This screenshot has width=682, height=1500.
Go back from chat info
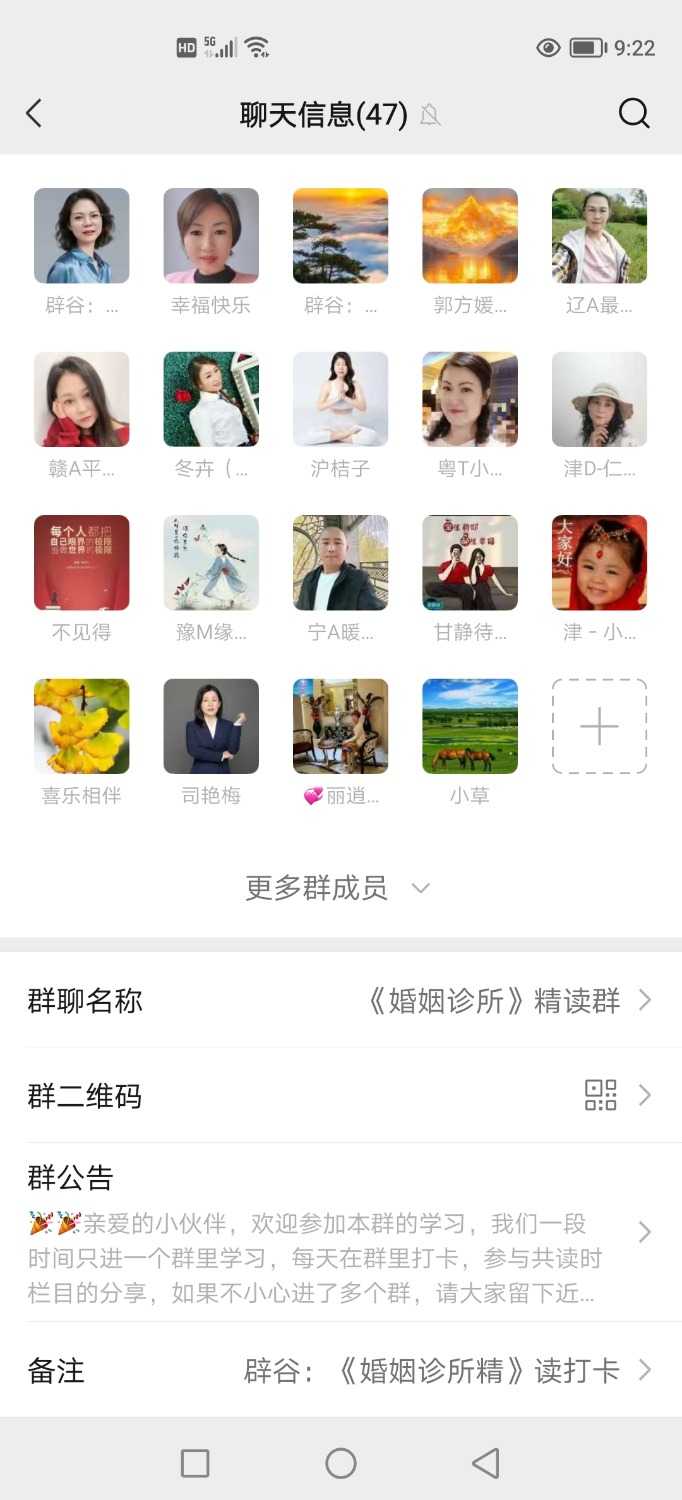(34, 114)
